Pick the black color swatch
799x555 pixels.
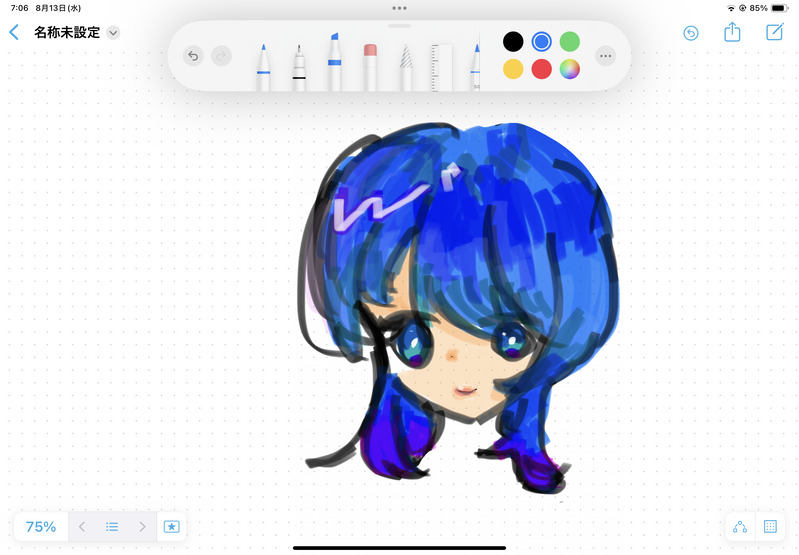513,41
